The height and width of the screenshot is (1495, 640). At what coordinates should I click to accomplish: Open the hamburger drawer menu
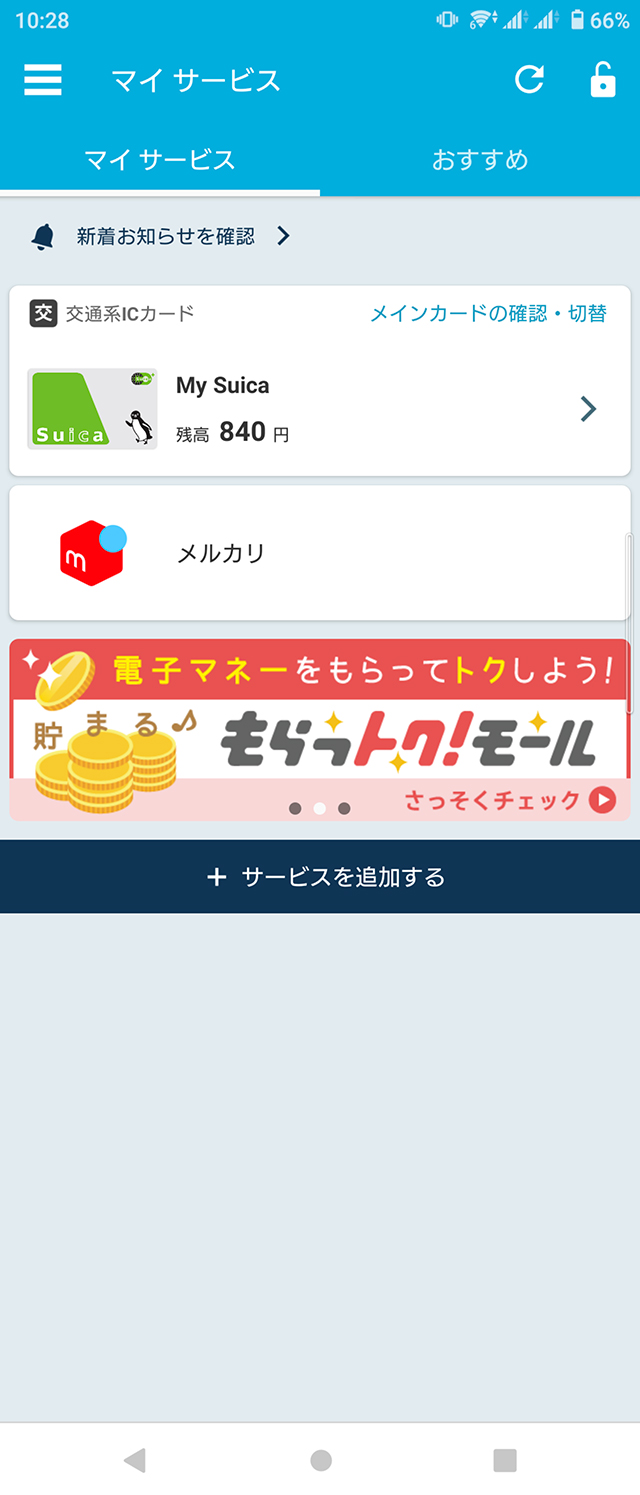tap(43, 80)
